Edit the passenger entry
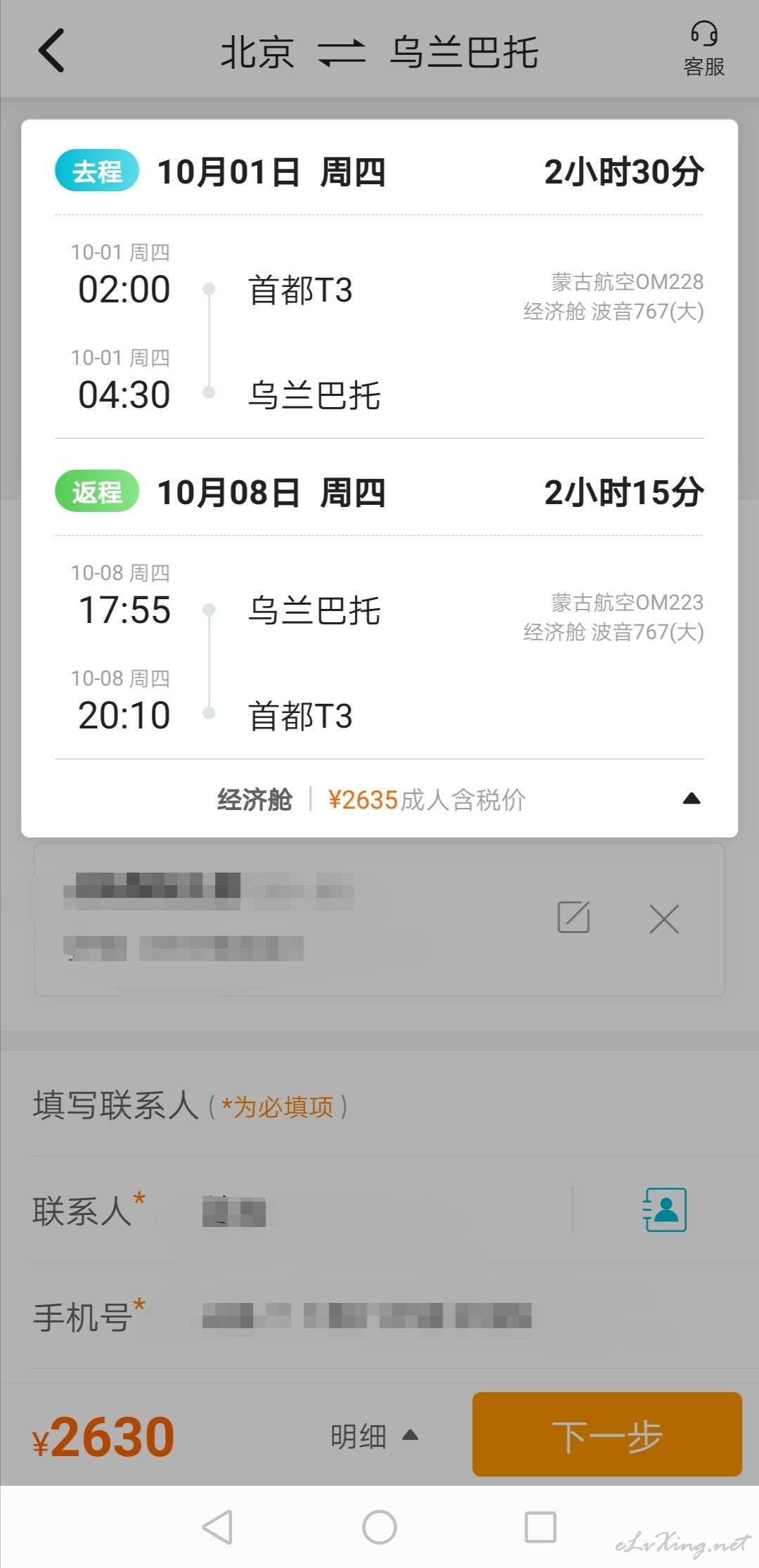This screenshot has height=1568, width=759. coord(573,917)
